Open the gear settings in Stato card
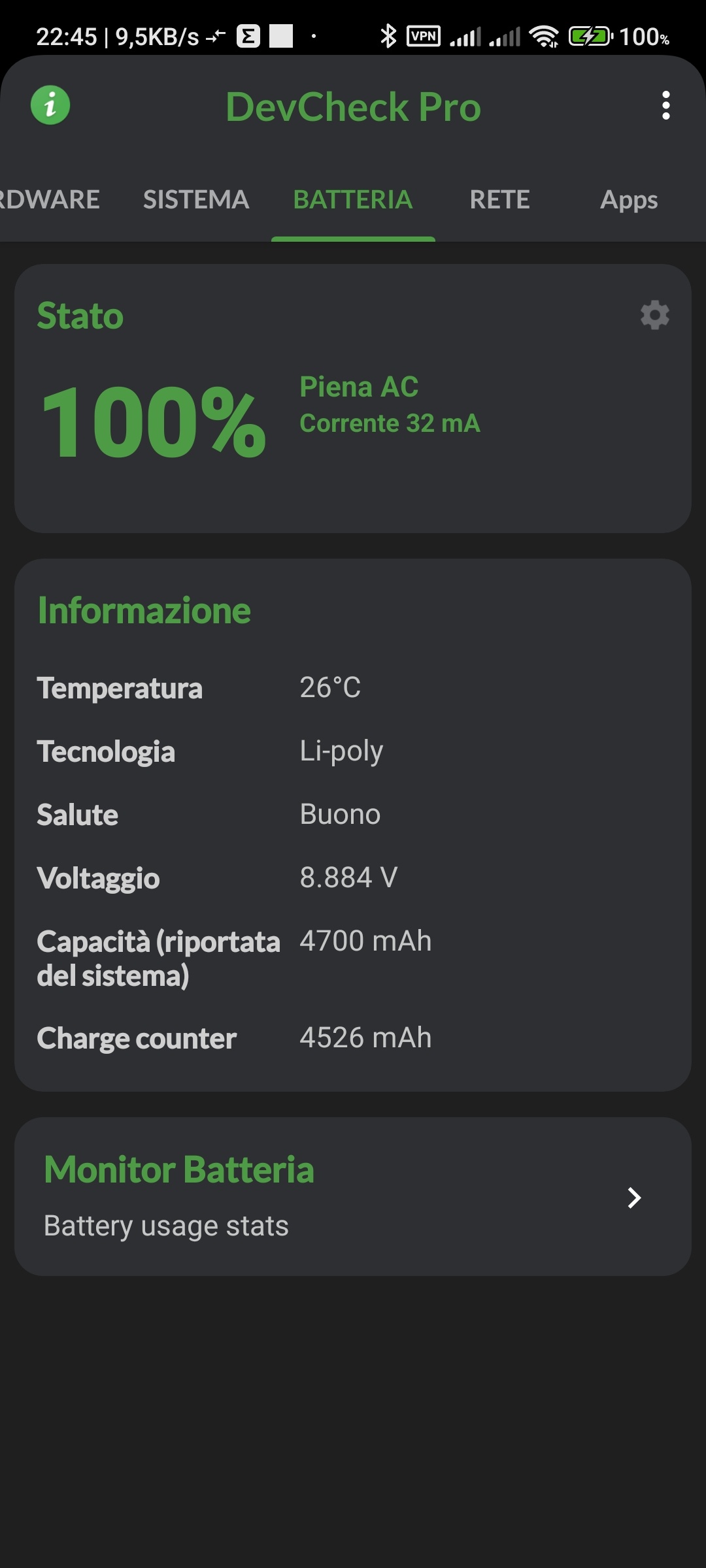 tap(654, 315)
